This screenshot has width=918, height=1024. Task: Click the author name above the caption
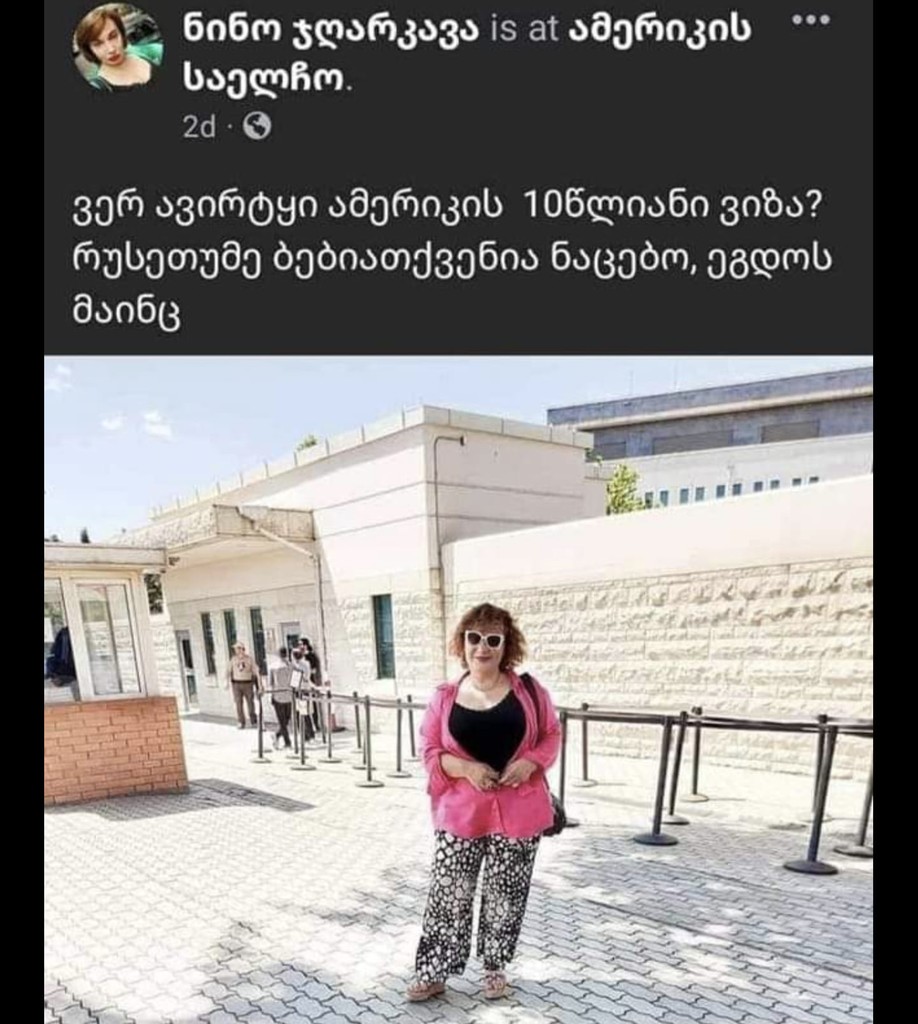click(330, 26)
